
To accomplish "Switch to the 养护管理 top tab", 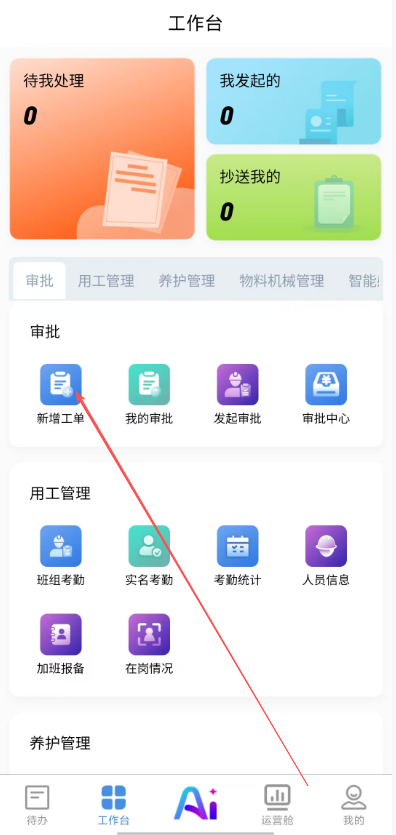I will tap(187, 281).
